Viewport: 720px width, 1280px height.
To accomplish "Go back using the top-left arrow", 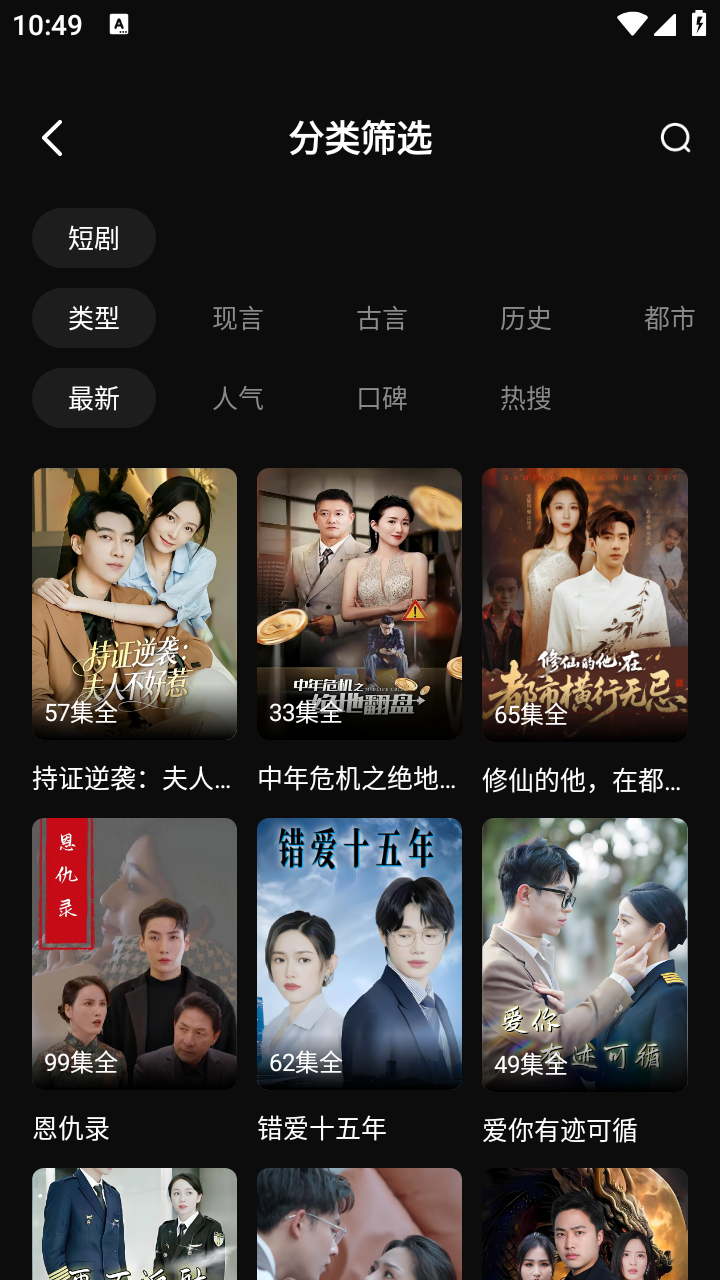I will [x=53, y=138].
